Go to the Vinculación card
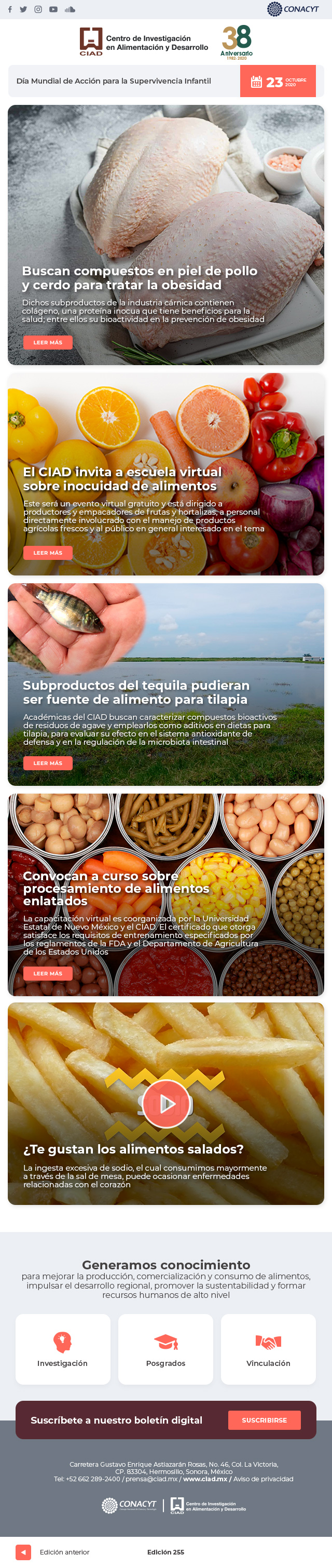332x1568 pixels. click(268, 1349)
